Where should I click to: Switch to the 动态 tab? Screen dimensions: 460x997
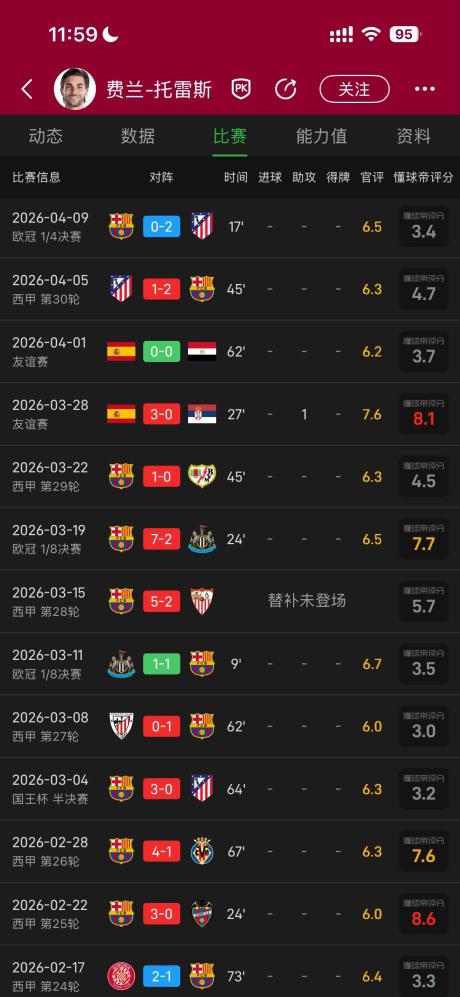tap(46, 136)
